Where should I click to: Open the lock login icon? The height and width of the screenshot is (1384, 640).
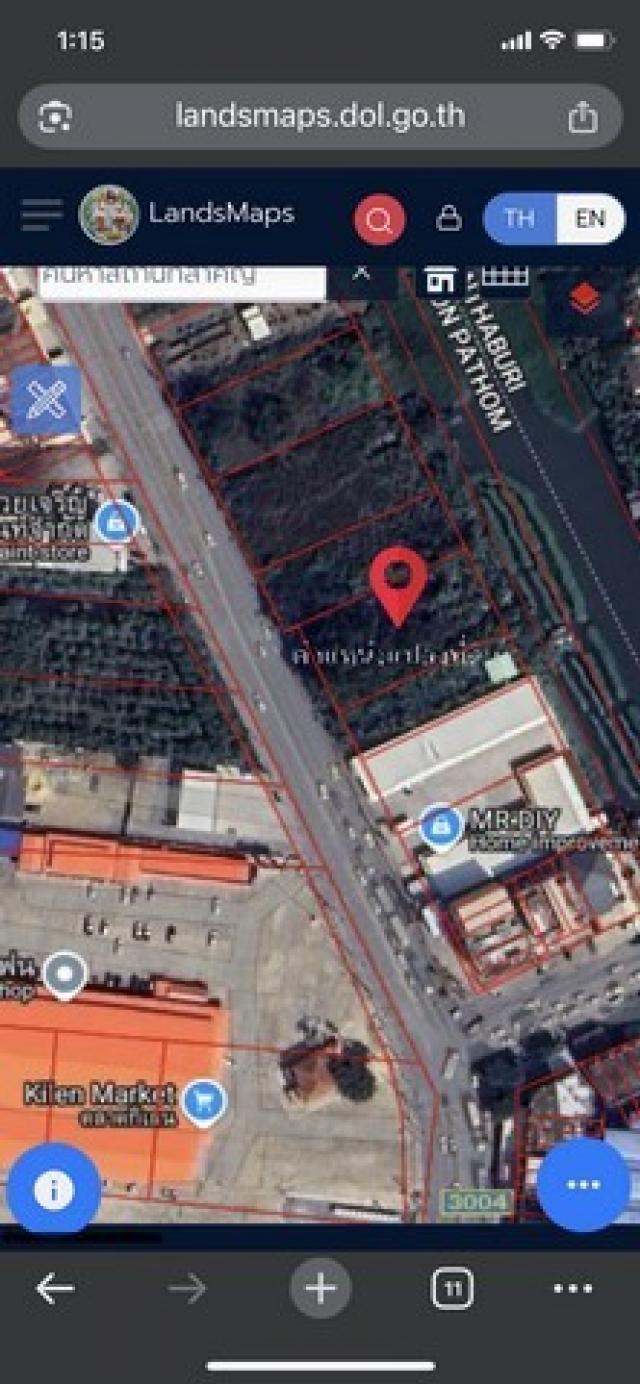coord(449,218)
